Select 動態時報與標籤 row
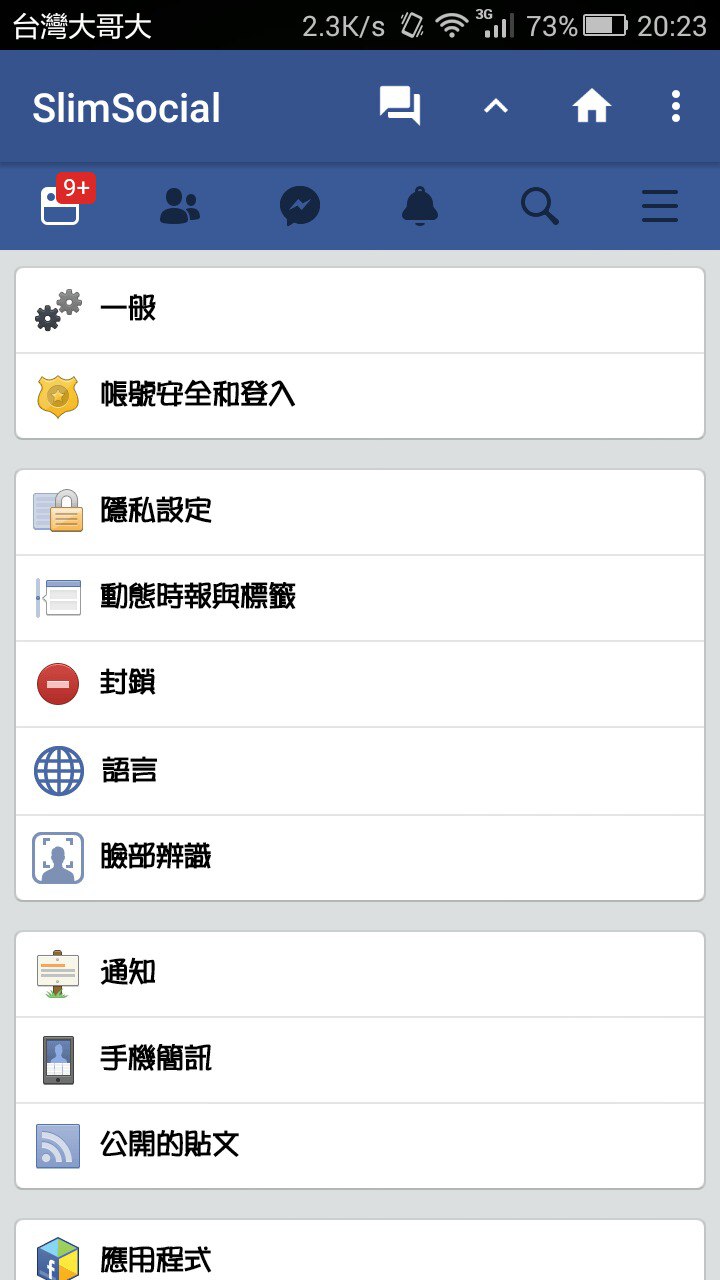 [360, 598]
